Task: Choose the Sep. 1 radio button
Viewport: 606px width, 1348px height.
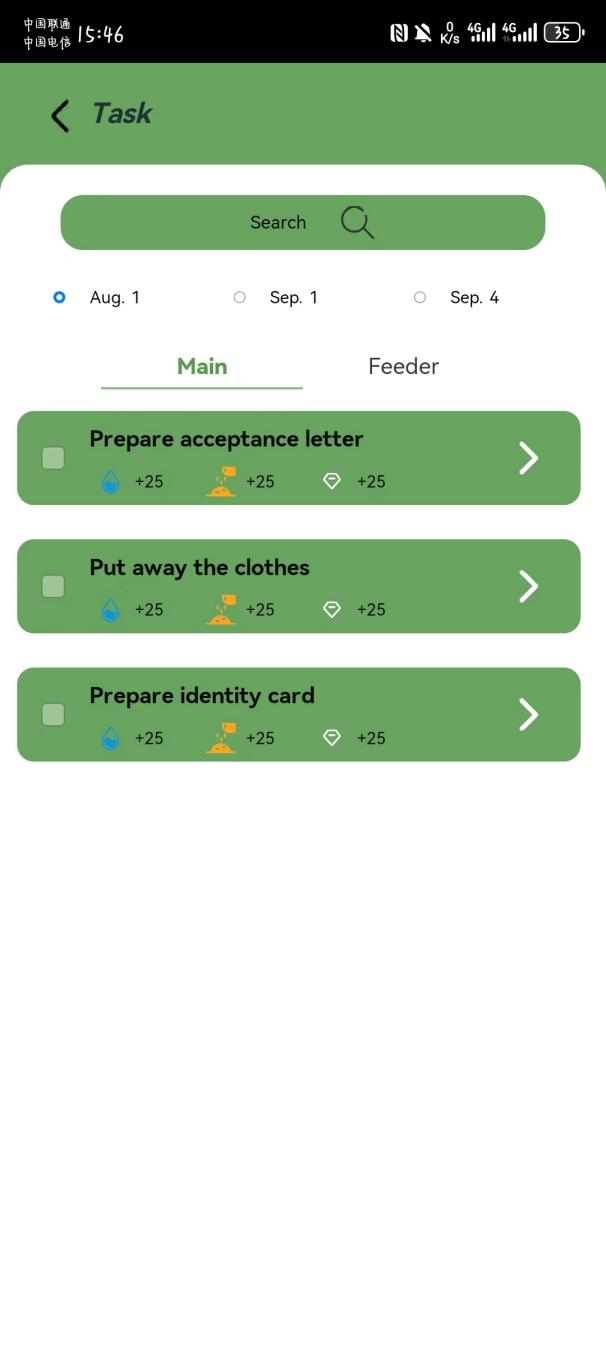Action: 240,297
